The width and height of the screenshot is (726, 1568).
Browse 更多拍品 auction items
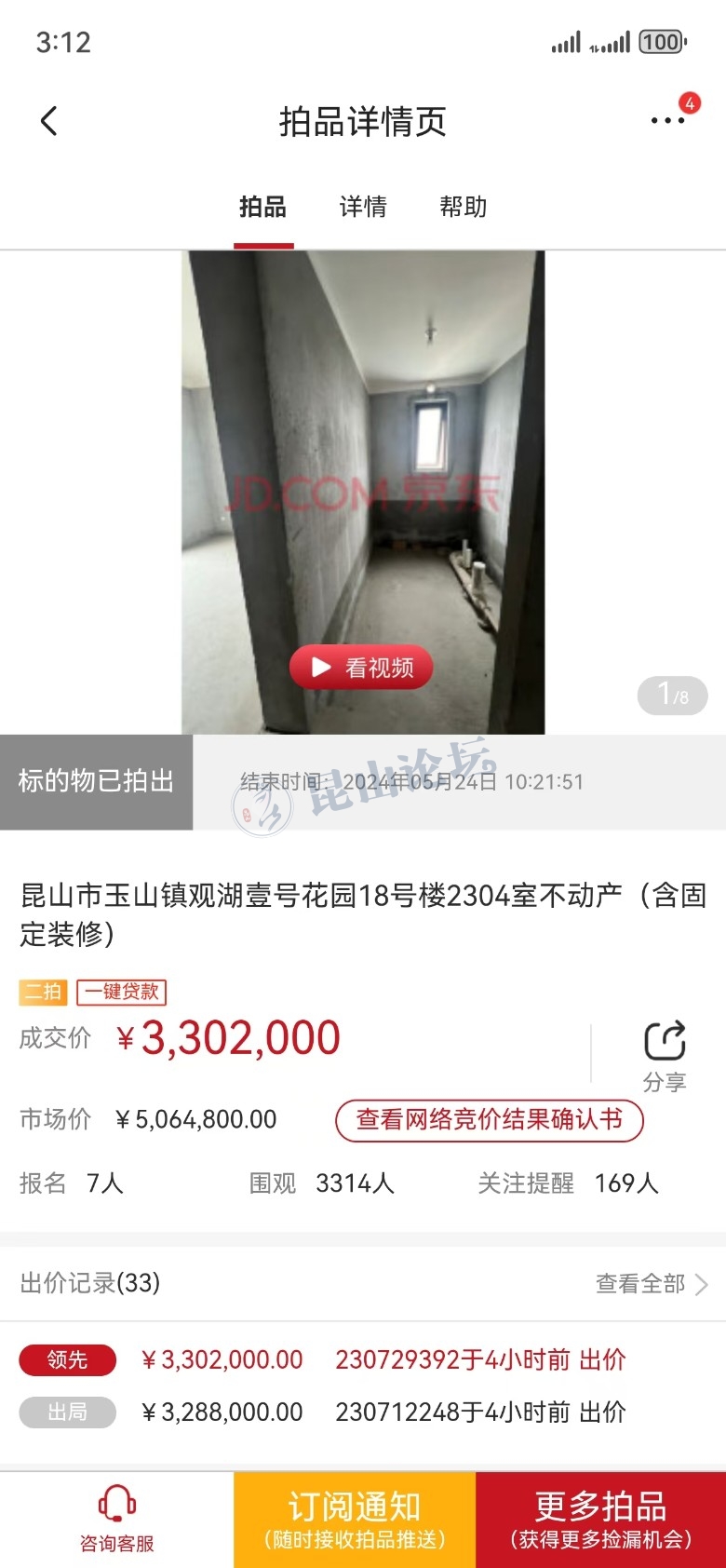(600, 1520)
